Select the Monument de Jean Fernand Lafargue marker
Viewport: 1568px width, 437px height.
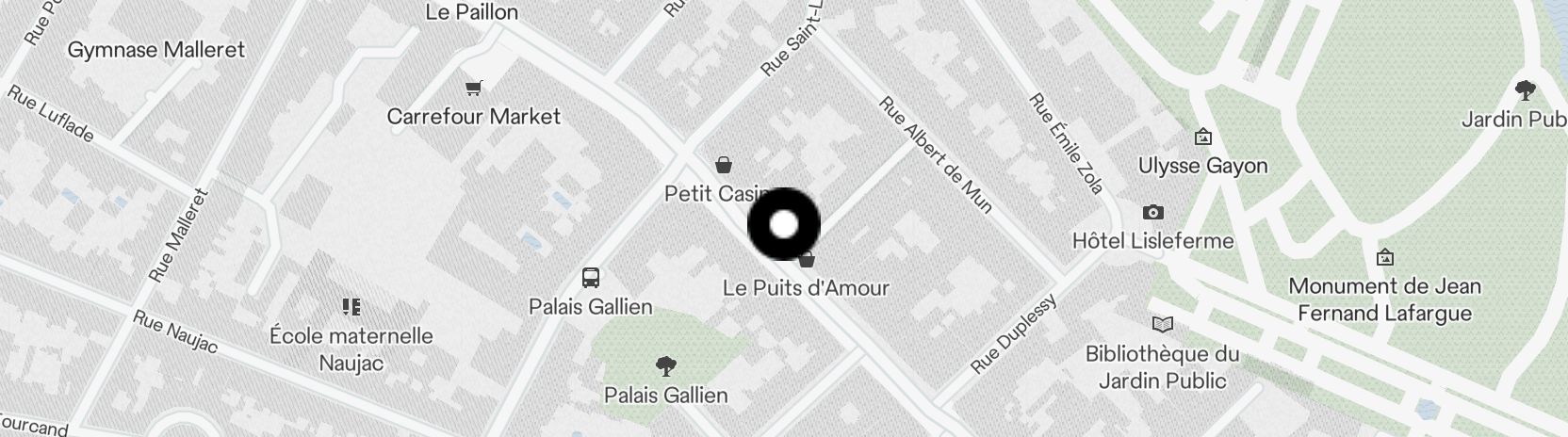[x=1384, y=256]
